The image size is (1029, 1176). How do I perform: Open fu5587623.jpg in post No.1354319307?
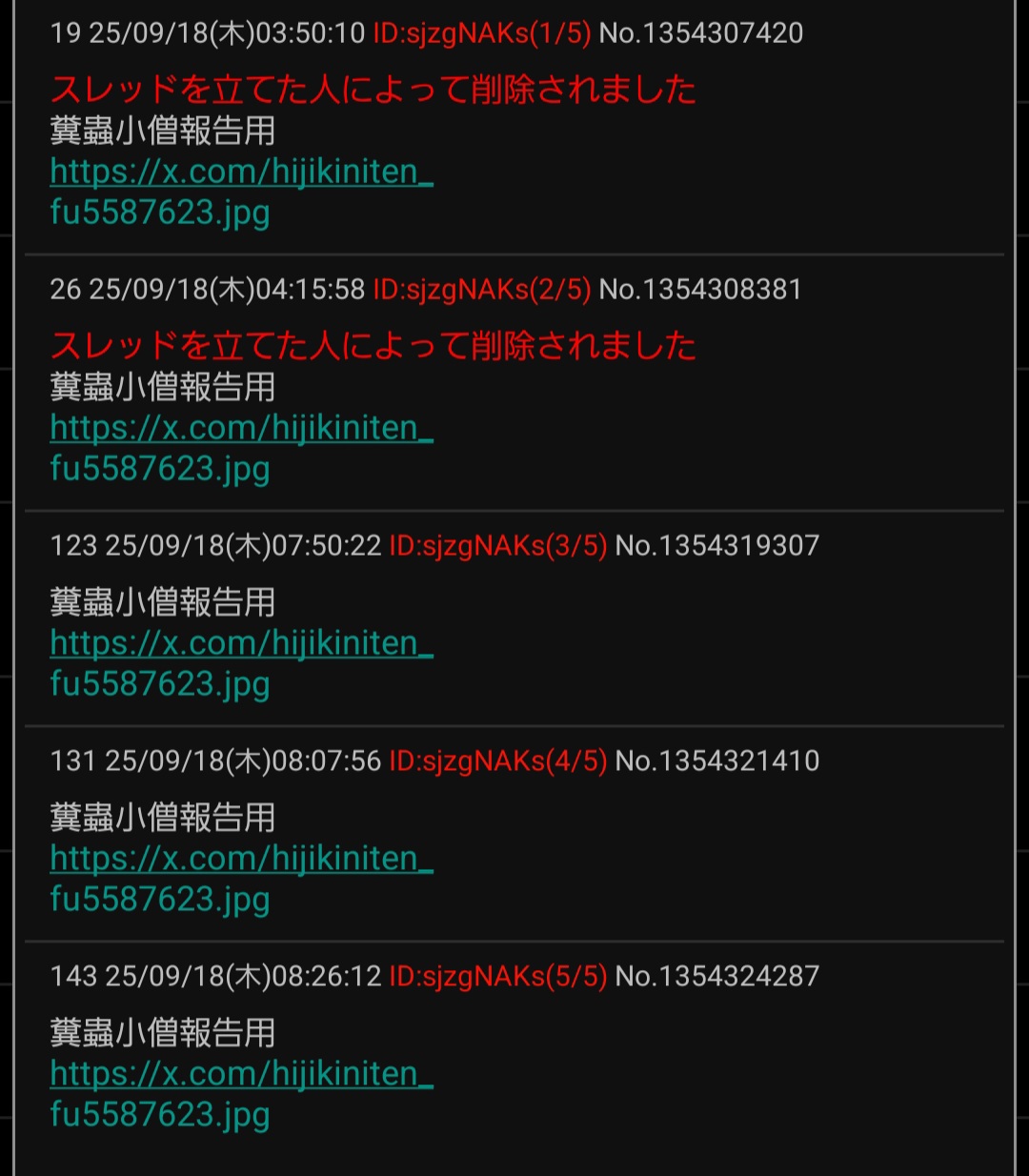tap(160, 684)
